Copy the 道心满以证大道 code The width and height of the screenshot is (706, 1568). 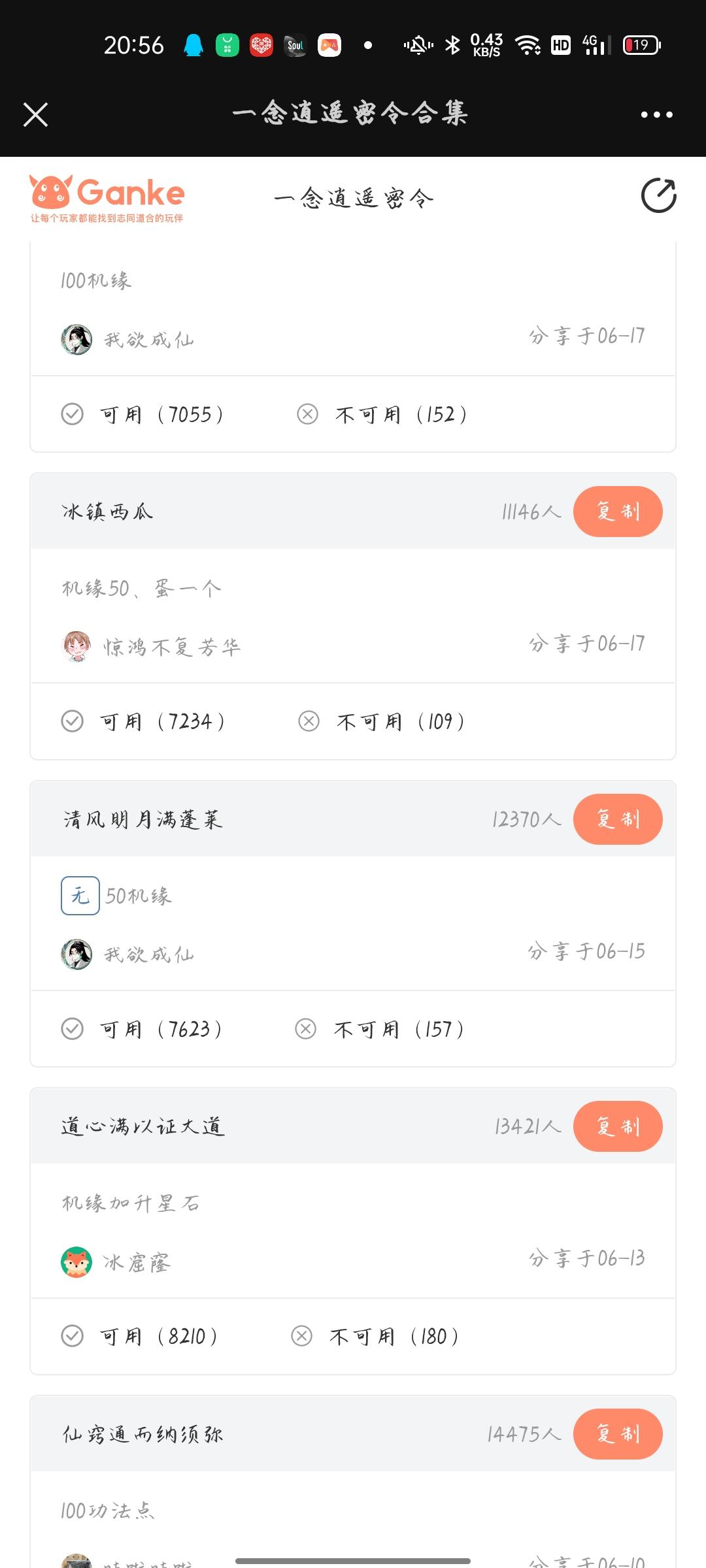618,1126
